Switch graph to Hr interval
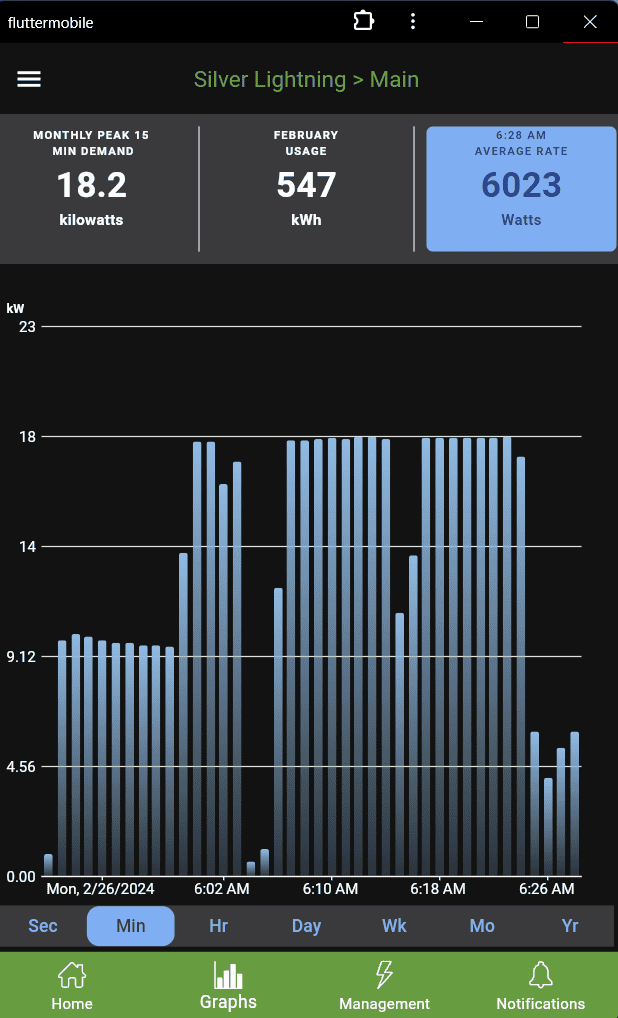Screen dimensions: 618x1018 click(x=218, y=926)
